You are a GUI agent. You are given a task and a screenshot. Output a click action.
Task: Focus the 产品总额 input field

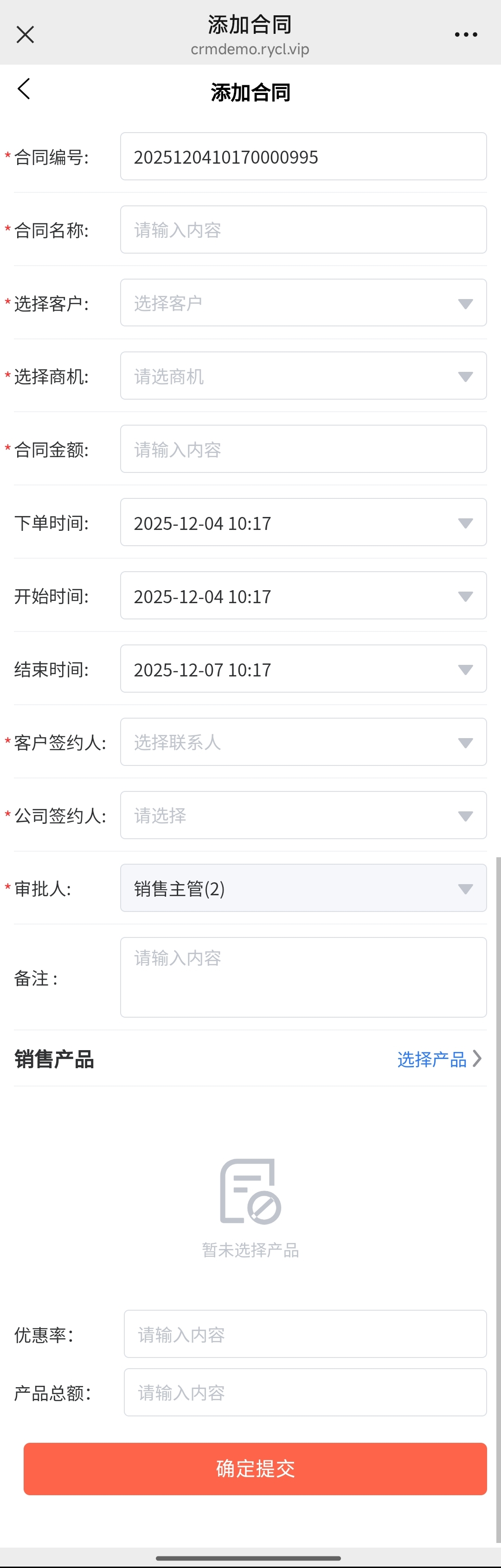(x=305, y=1393)
